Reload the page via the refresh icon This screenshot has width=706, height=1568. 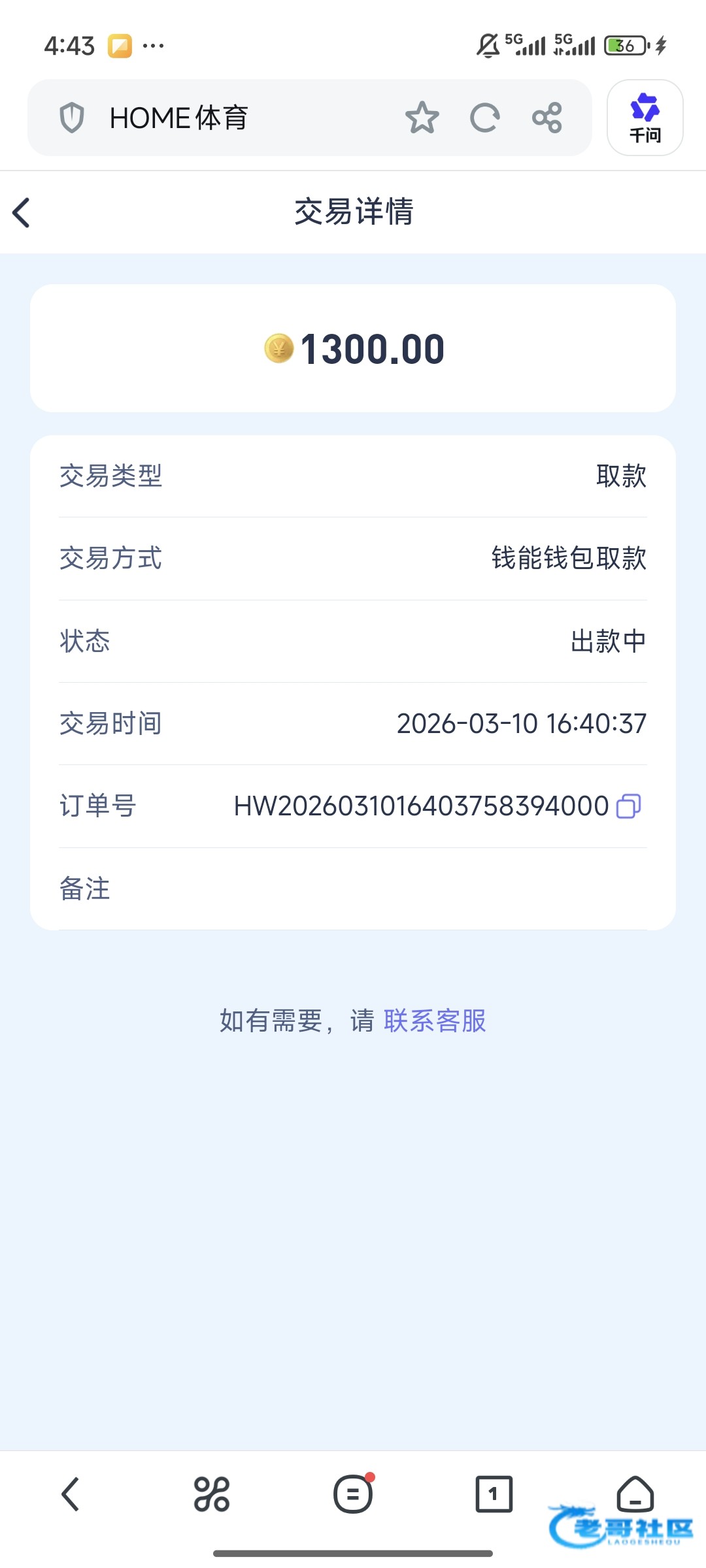(484, 118)
